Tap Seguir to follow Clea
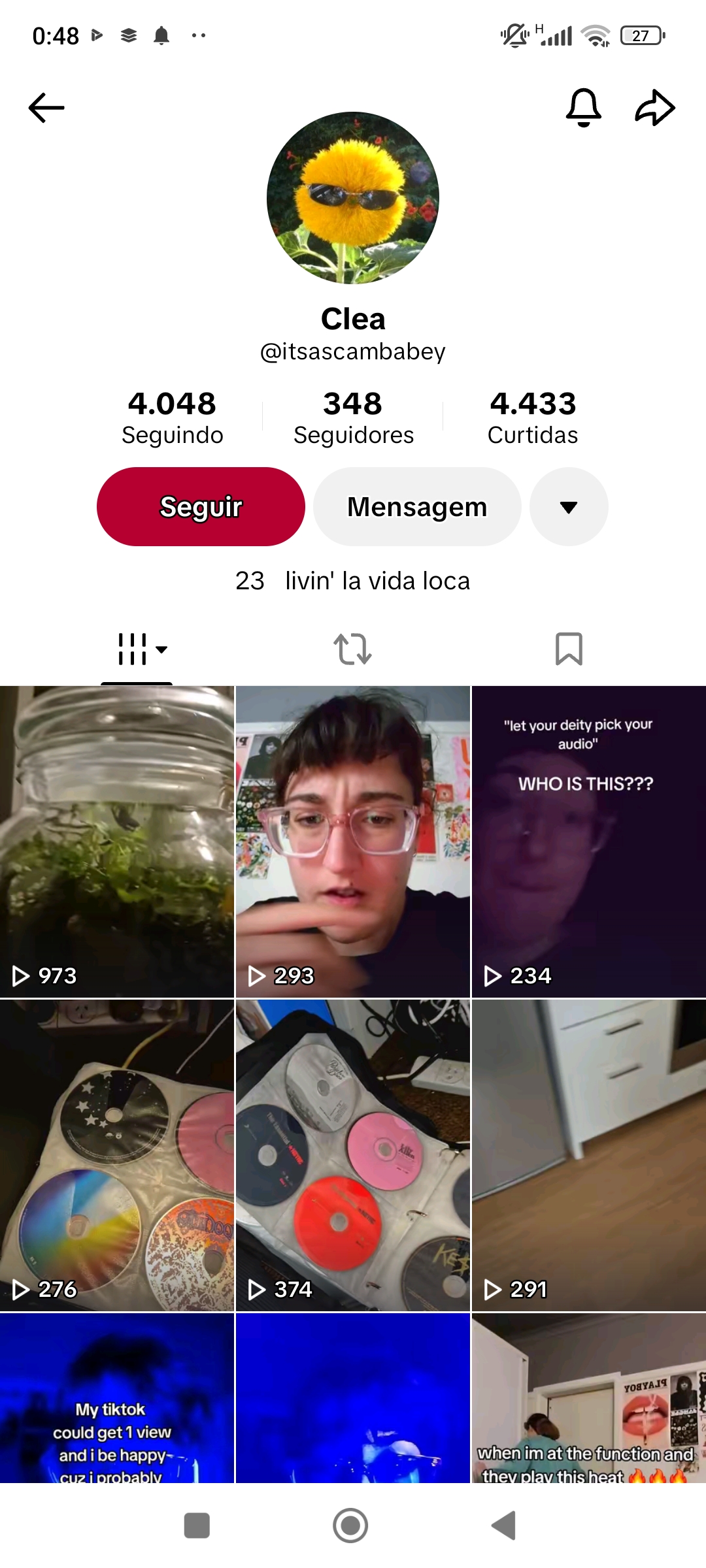Image resolution: width=706 pixels, height=1568 pixels. (x=201, y=507)
